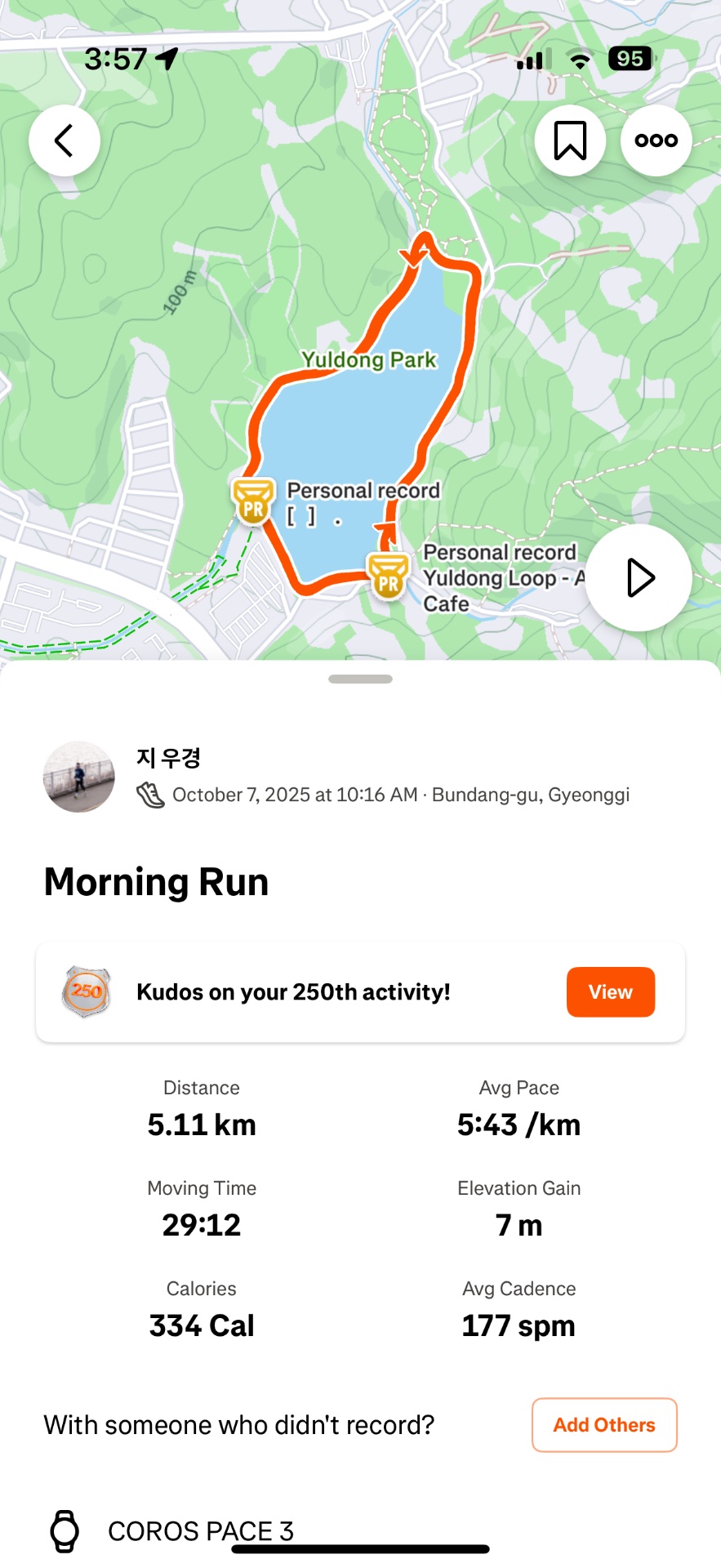This screenshot has width=721, height=1568.
Task: Open 지 우경's profile photo
Action: coord(78,777)
